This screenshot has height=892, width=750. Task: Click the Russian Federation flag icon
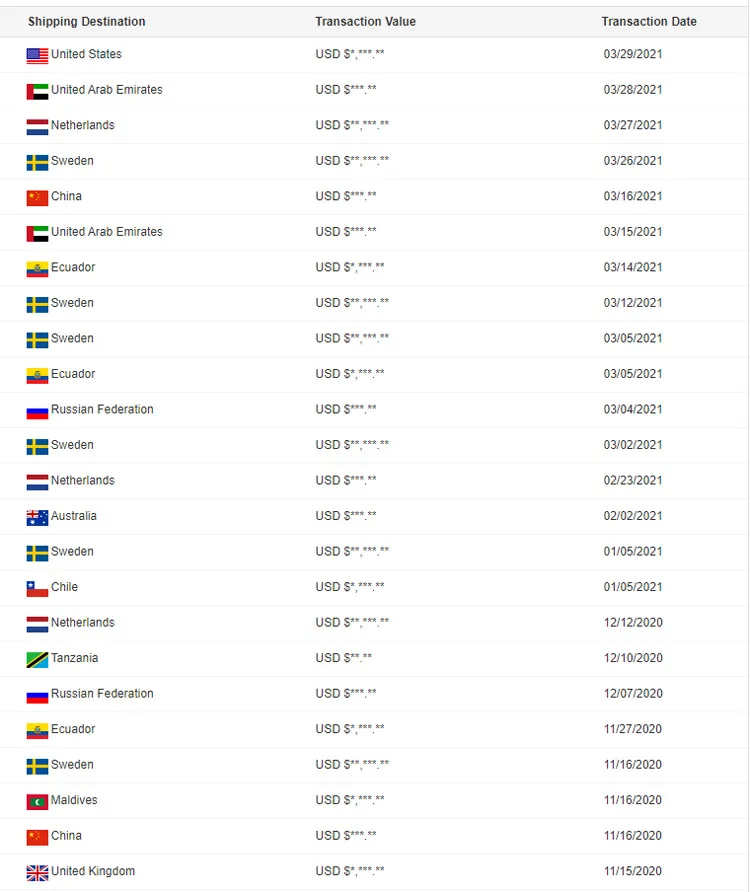pyautogui.click(x=36, y=410)
